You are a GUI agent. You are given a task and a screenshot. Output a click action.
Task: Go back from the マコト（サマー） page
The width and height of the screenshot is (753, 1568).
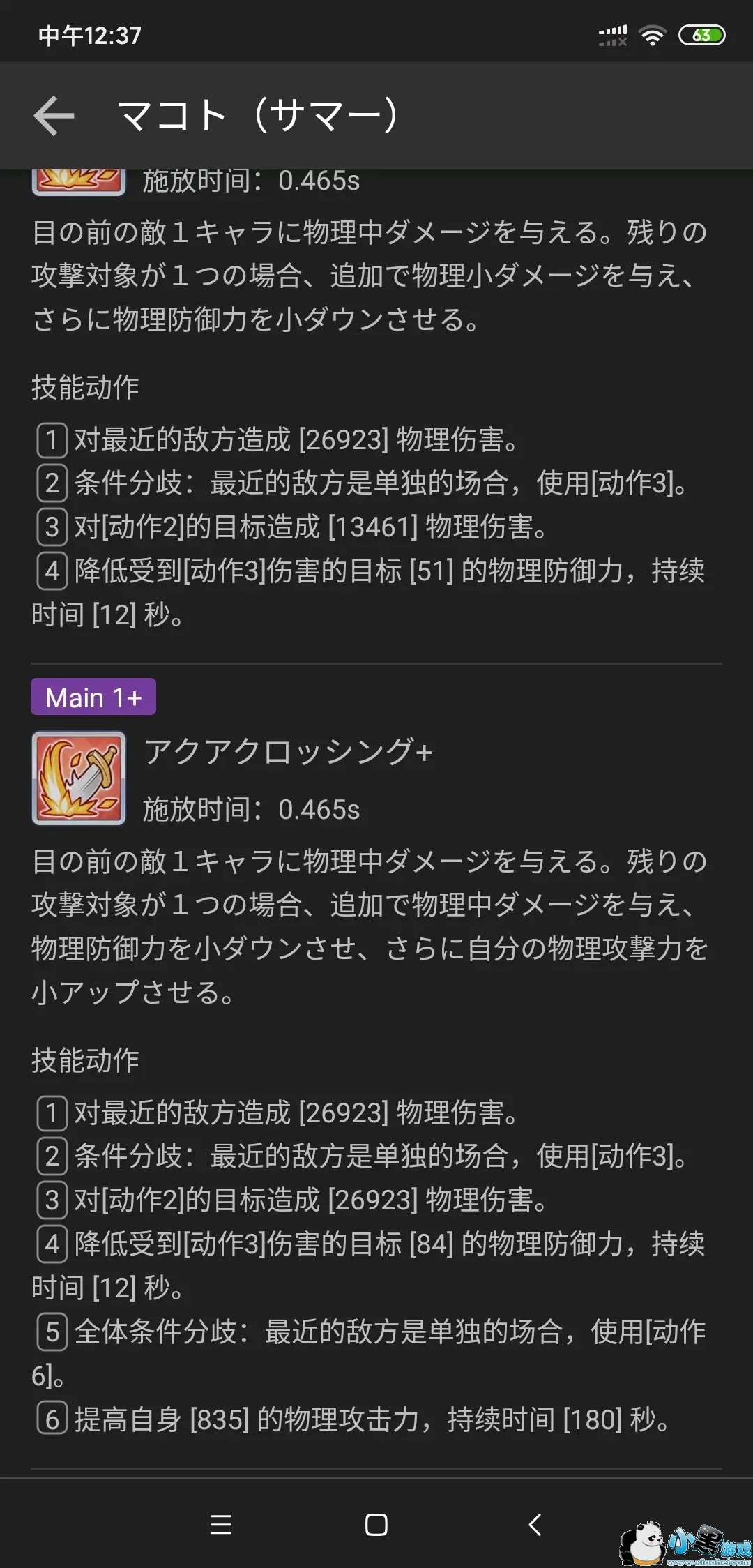coord(54,116)
